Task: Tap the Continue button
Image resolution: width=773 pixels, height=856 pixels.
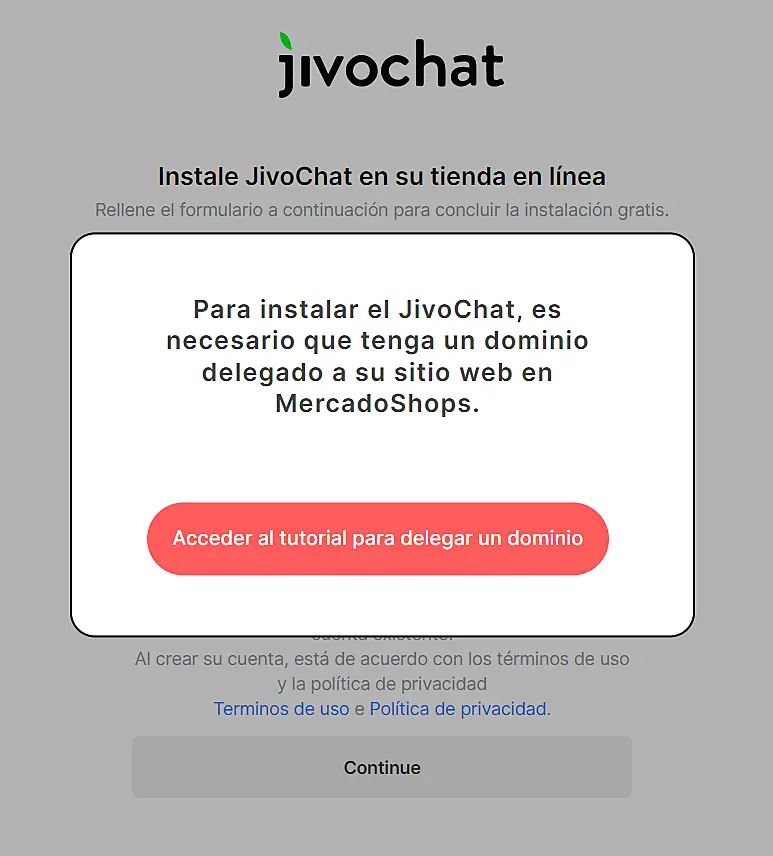Action: coord(382,768)
